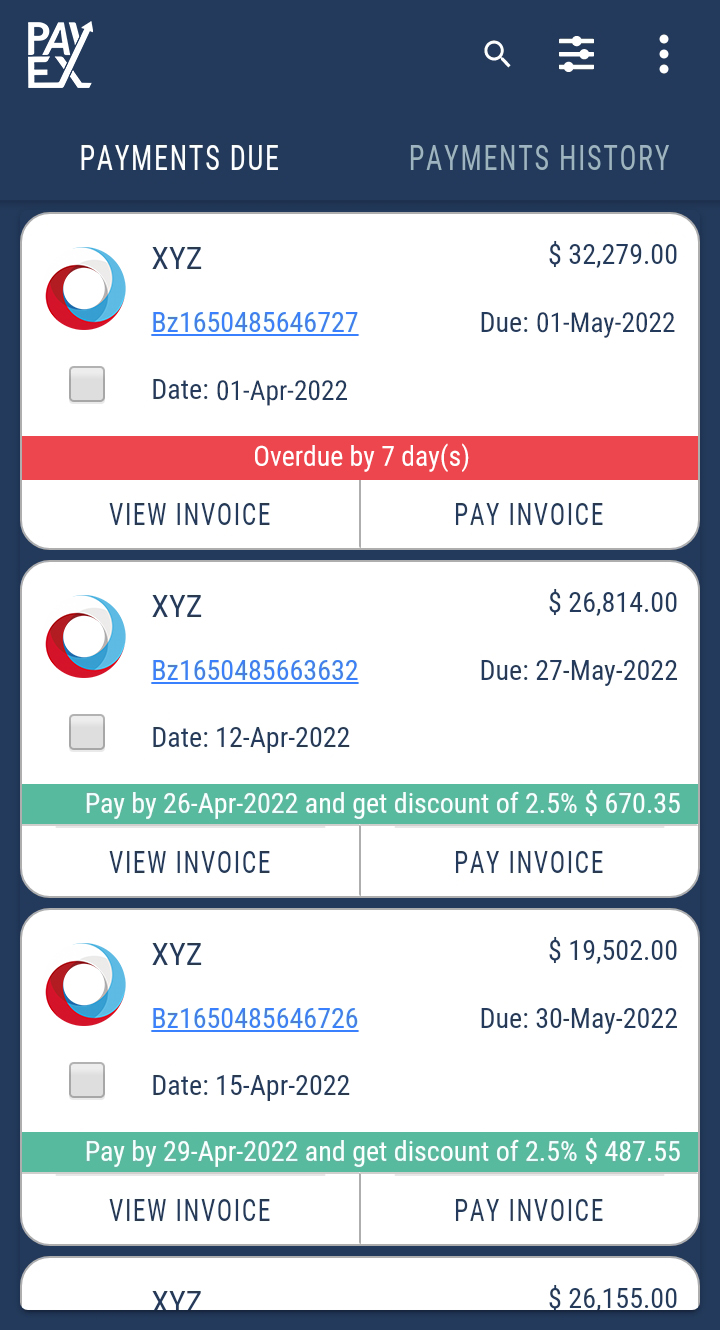This screenshot has width=720, height=1330.
Task: Click the filter settings icon
Action: click(x=576, y=55)
